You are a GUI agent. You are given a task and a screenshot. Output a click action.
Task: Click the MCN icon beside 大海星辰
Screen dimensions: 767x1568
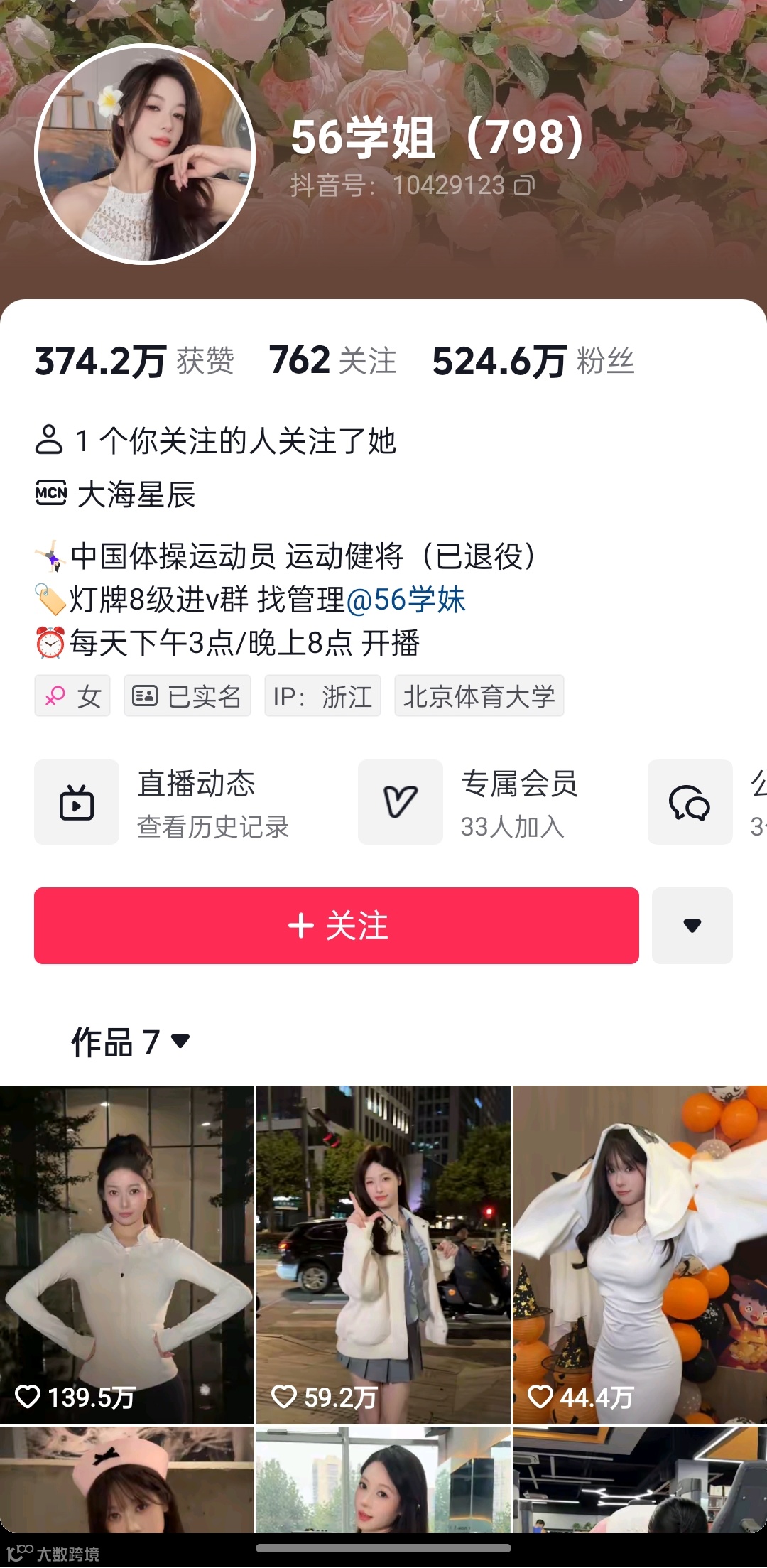click(50, 491)
